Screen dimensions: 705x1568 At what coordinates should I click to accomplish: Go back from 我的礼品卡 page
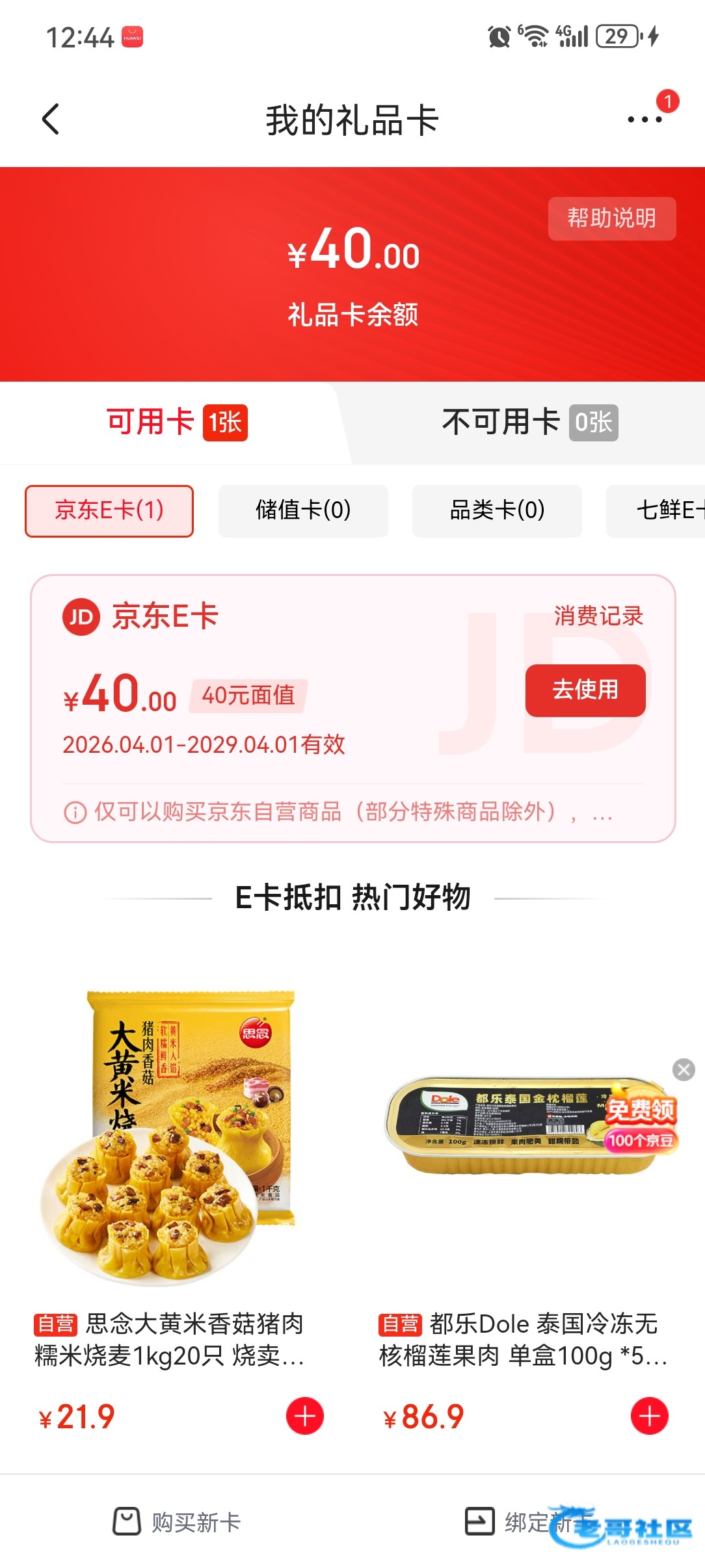pos(51,120)
